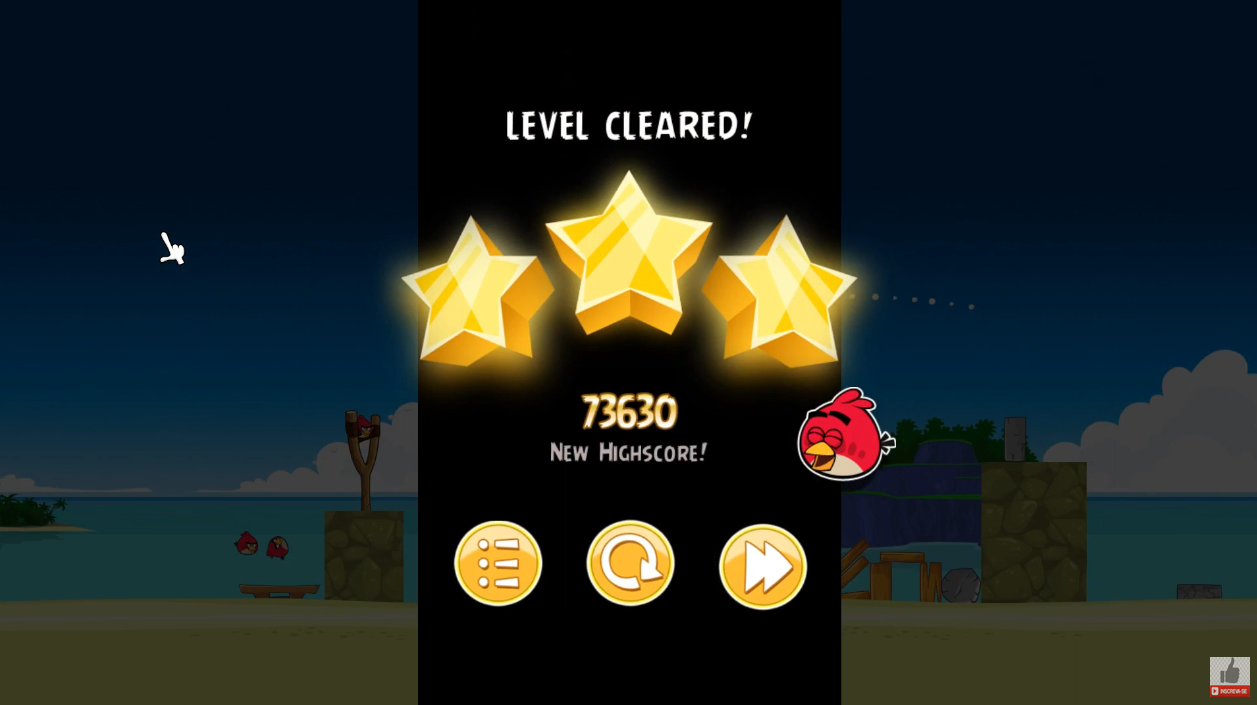Open the level selection menu
This screenshot has height=705, width=1257.
[x=498, y=564]
